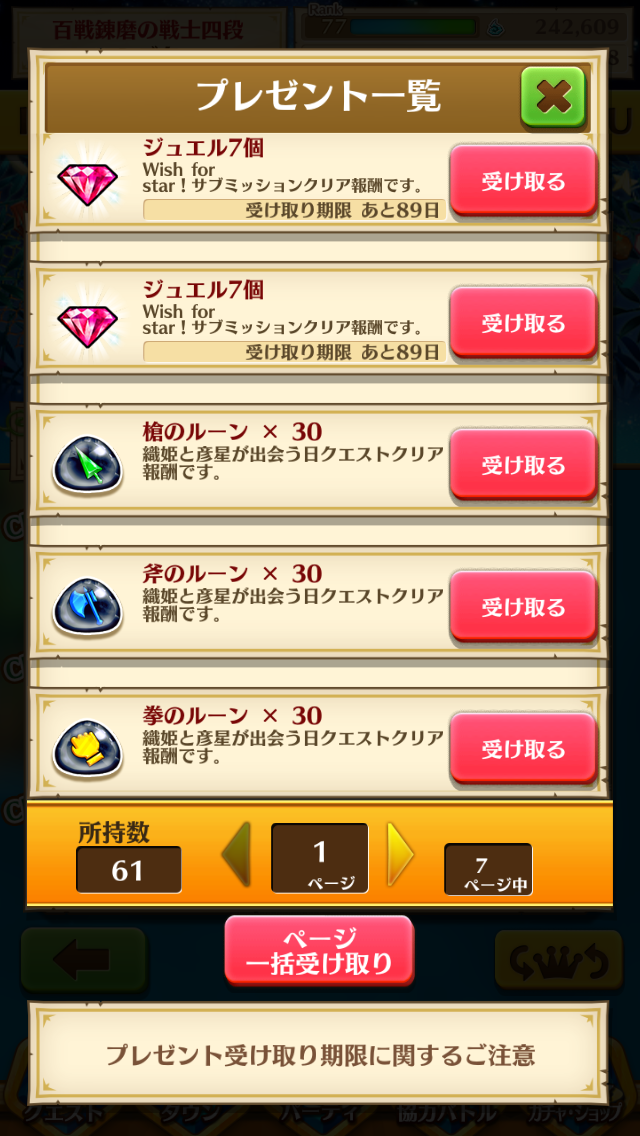
Task: Claim the 斧のルーン × 30 reward
Action: coord(522,607)
